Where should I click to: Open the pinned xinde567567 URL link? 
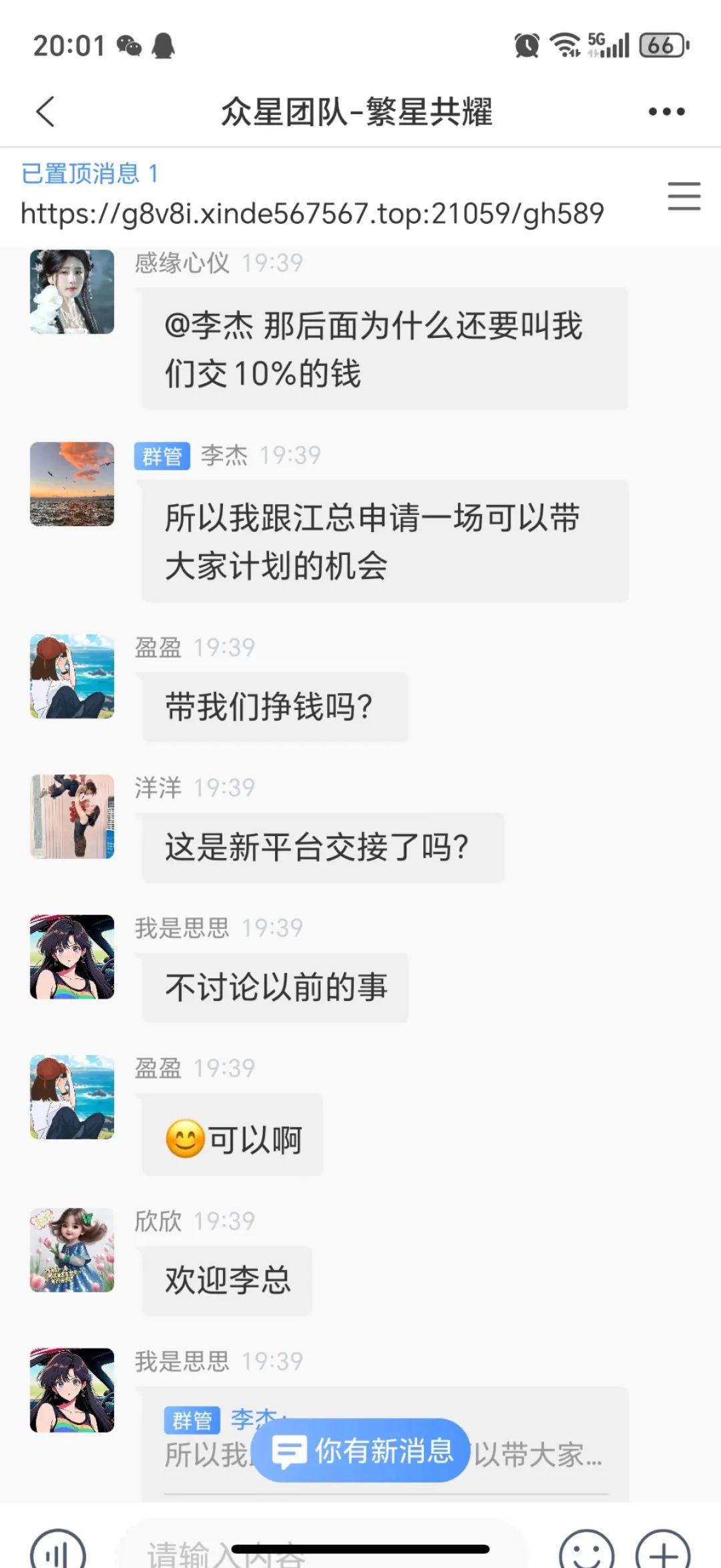[311, 214]
